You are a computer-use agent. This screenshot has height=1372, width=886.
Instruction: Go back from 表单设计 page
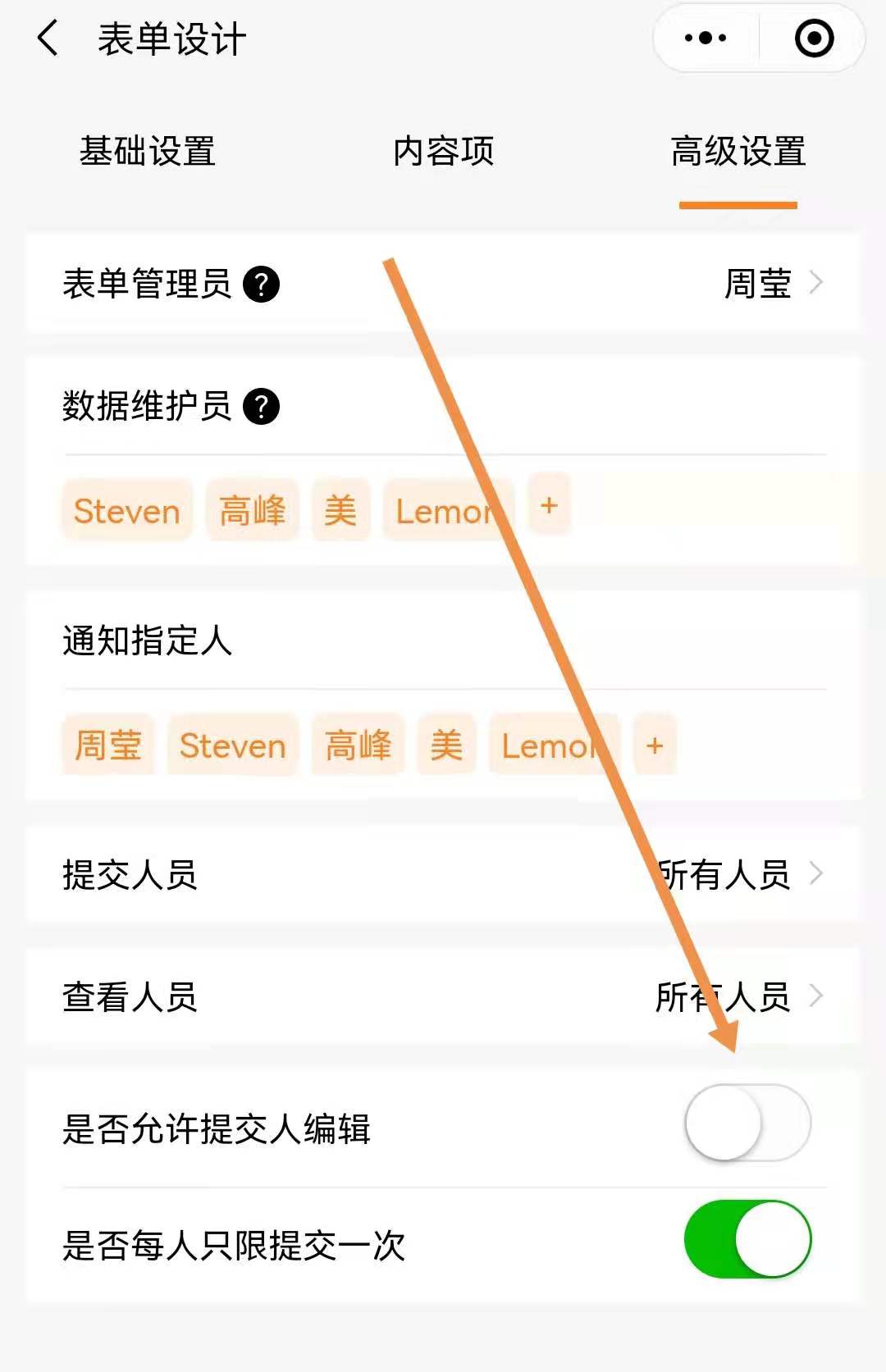click(x=48, y=39)
